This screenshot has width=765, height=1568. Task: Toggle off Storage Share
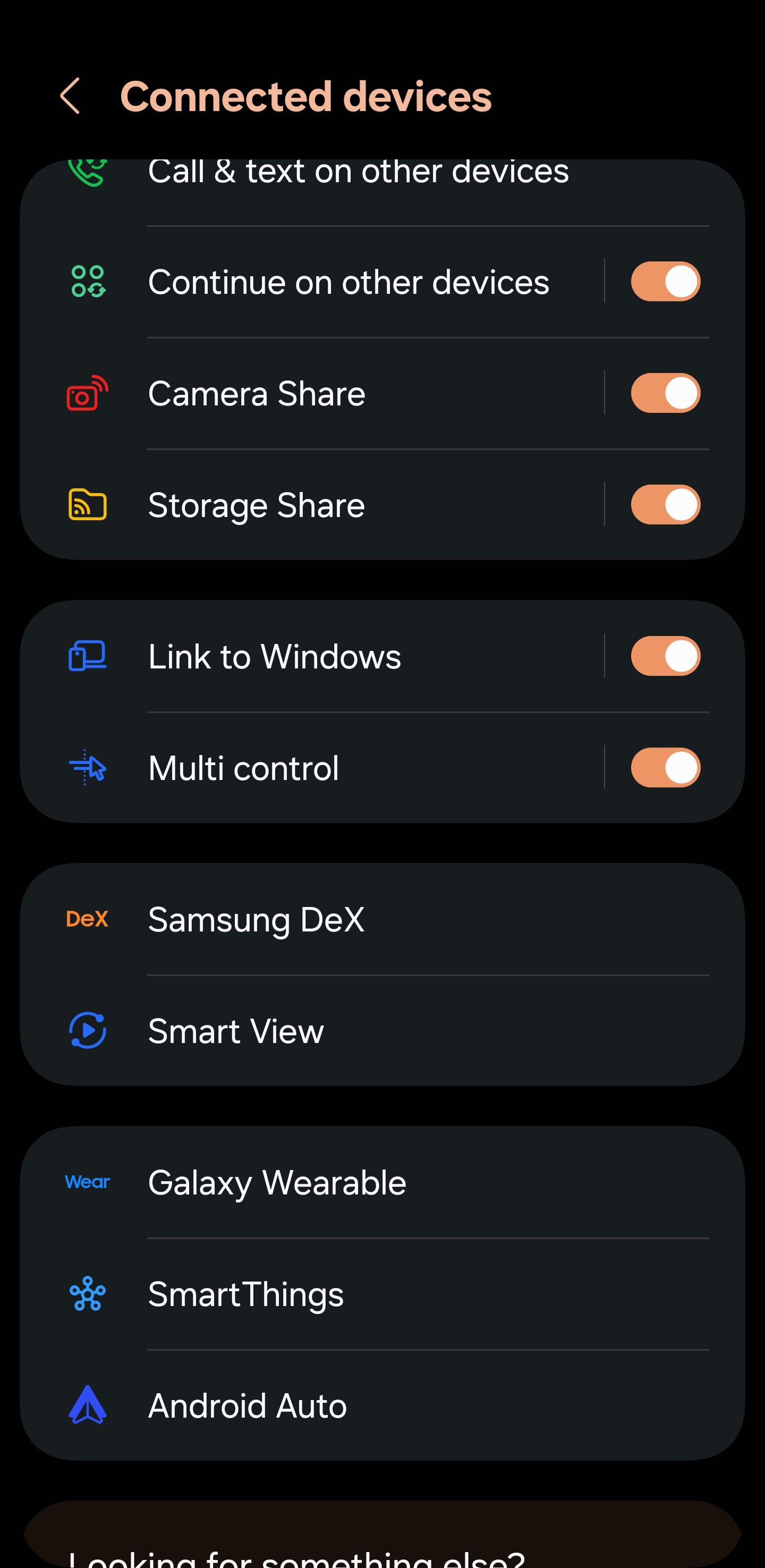tap(665, 505)
